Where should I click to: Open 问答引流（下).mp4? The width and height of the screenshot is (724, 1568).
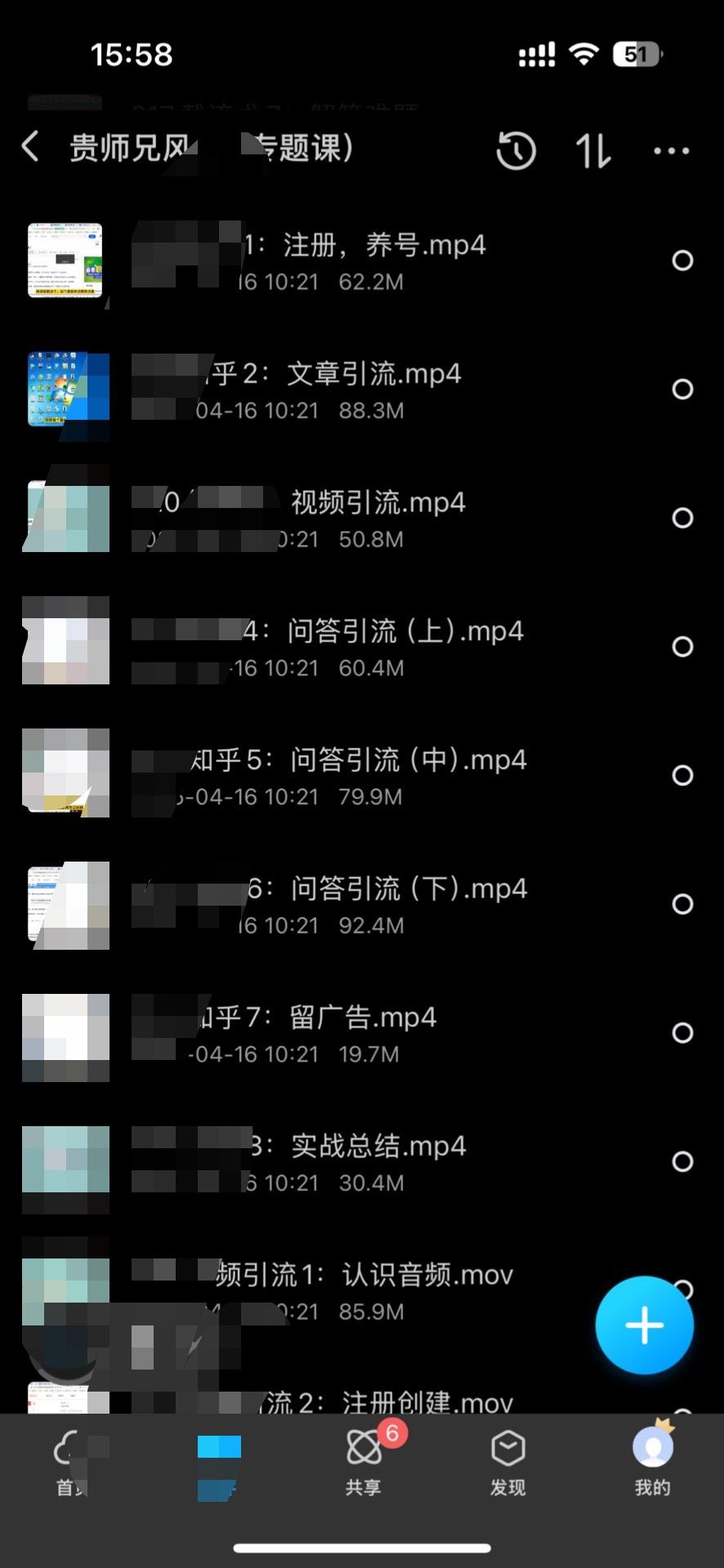(409, 889)
